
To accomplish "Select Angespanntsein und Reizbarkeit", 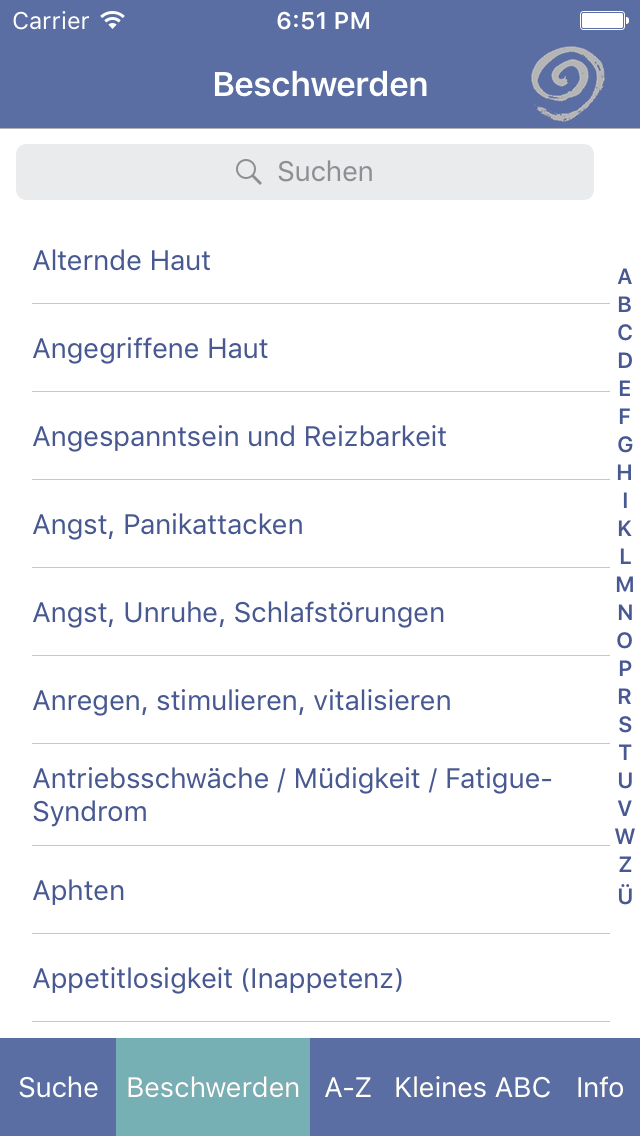I will [320, 437].
